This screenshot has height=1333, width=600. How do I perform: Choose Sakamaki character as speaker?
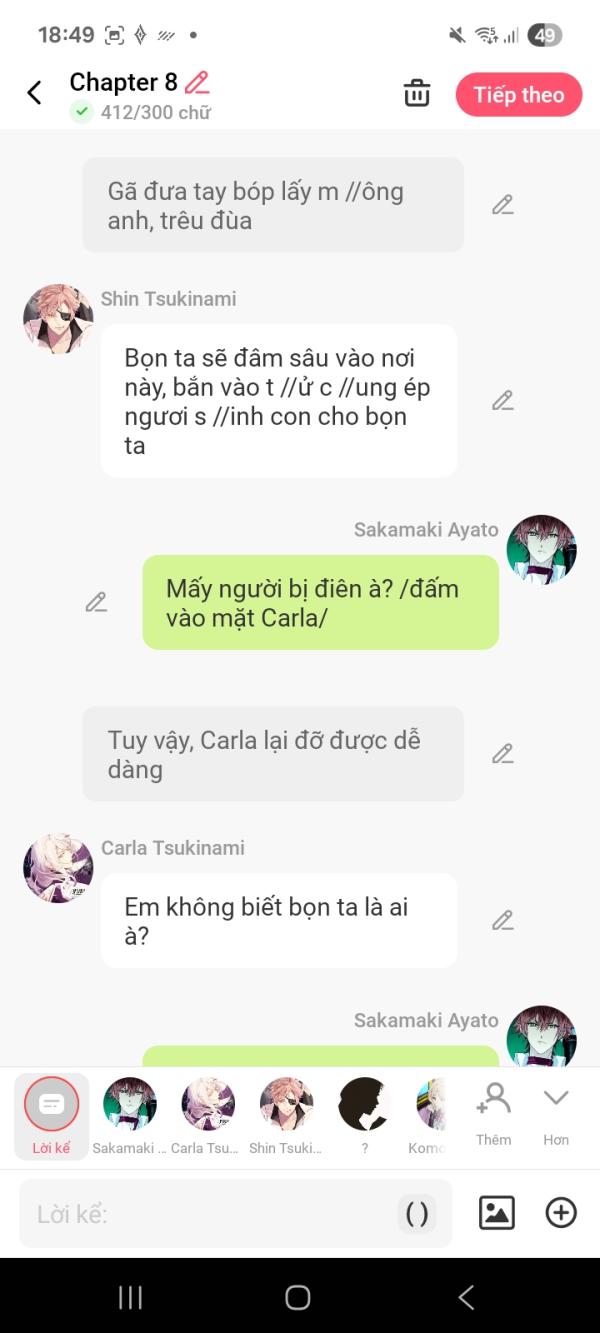(x=130, y=1114)
